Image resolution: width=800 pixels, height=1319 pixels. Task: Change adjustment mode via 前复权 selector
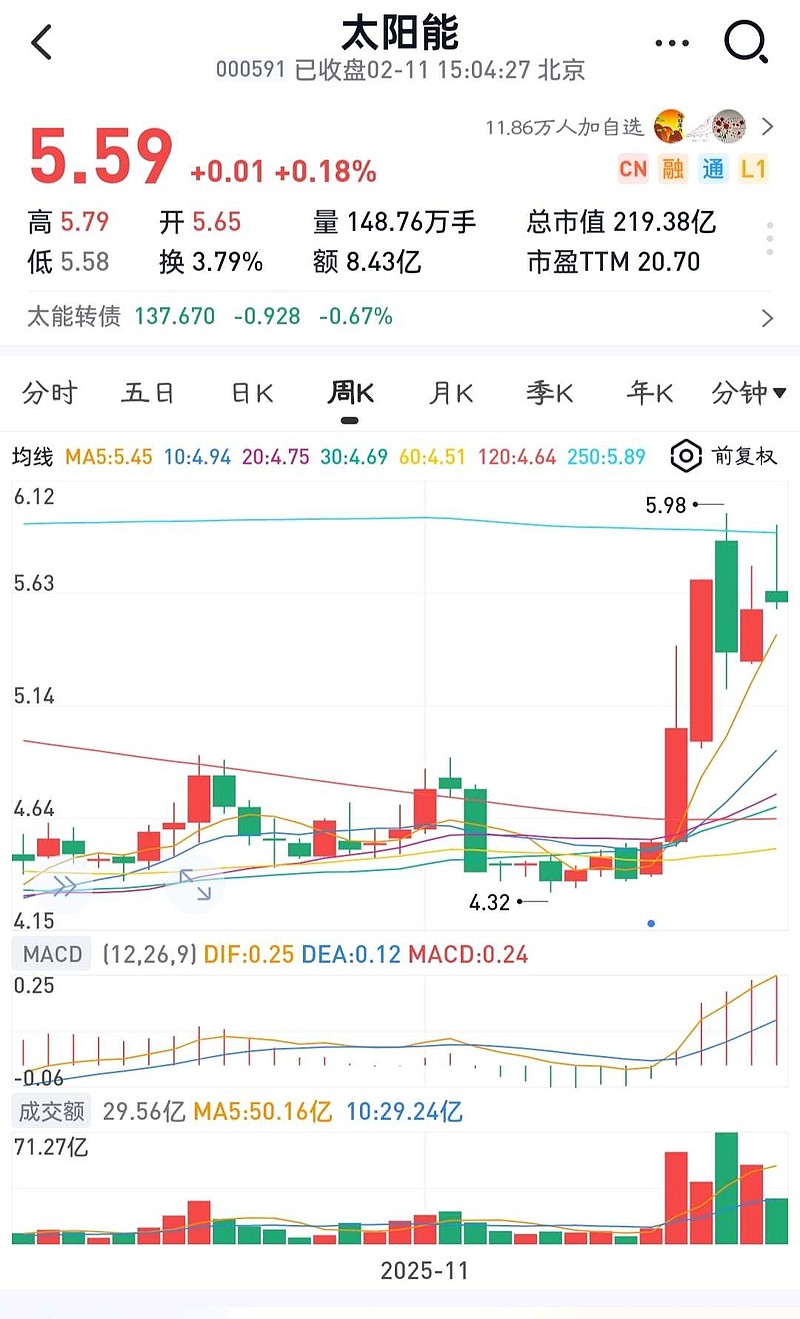[x=745, y=457]
